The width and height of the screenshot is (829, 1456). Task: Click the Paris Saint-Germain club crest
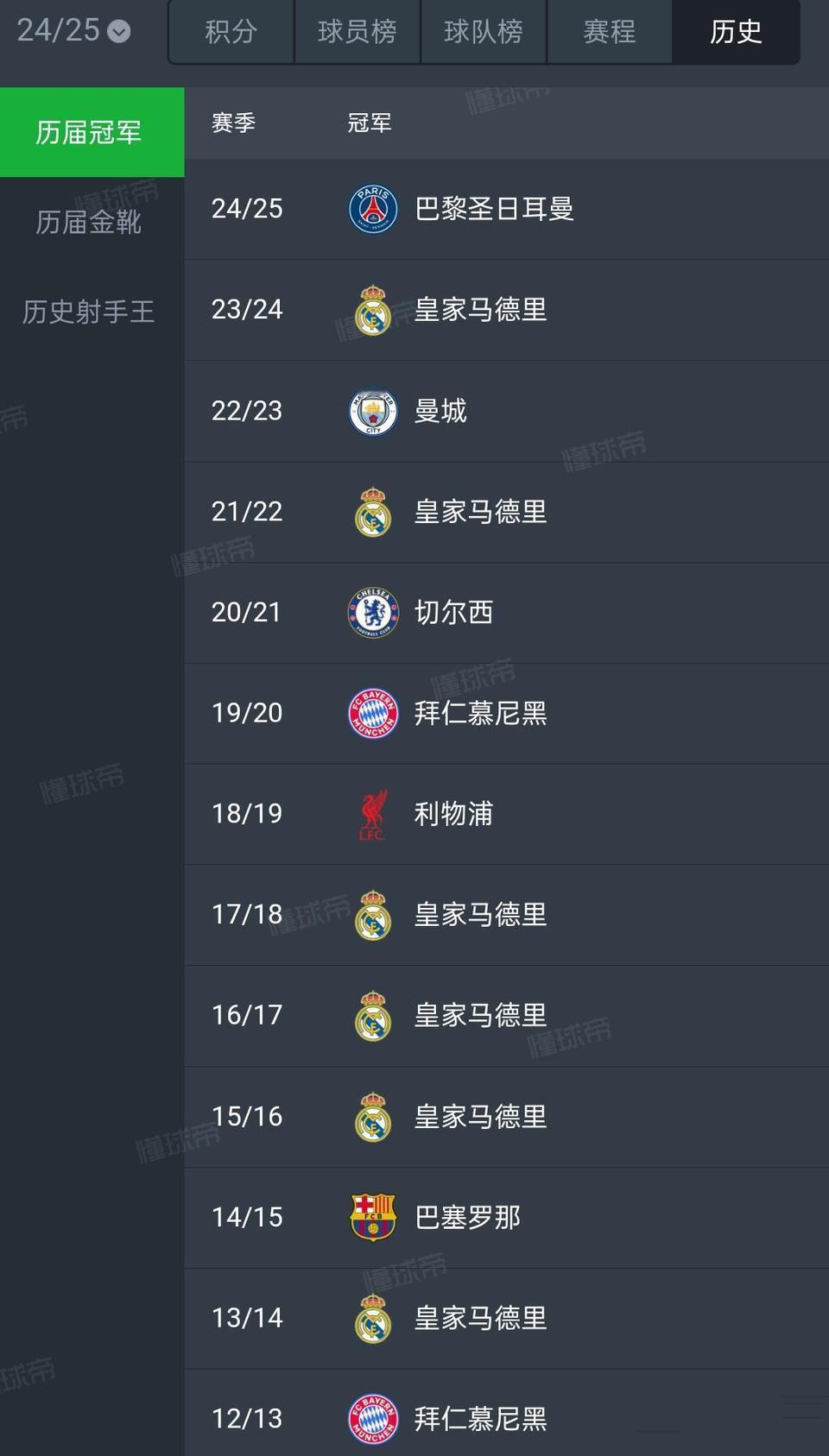(371, 209)
